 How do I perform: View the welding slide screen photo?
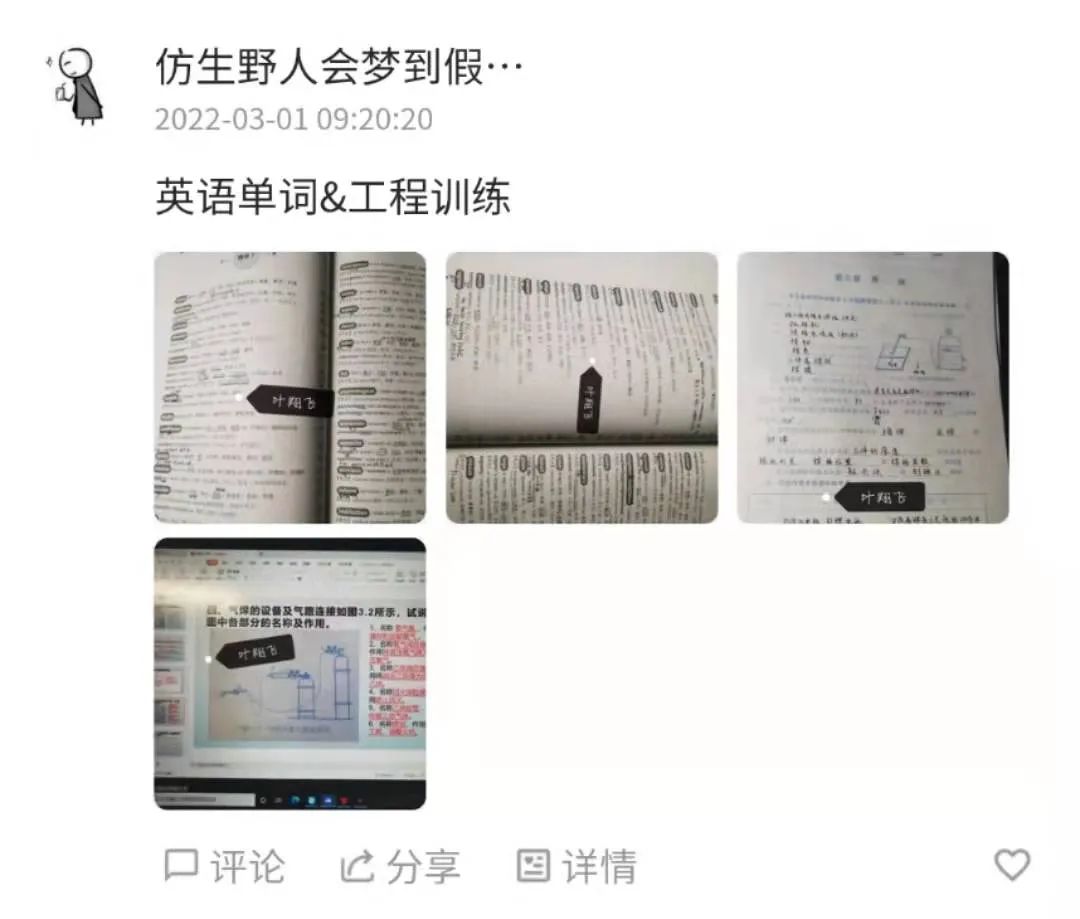coord(290,673)
